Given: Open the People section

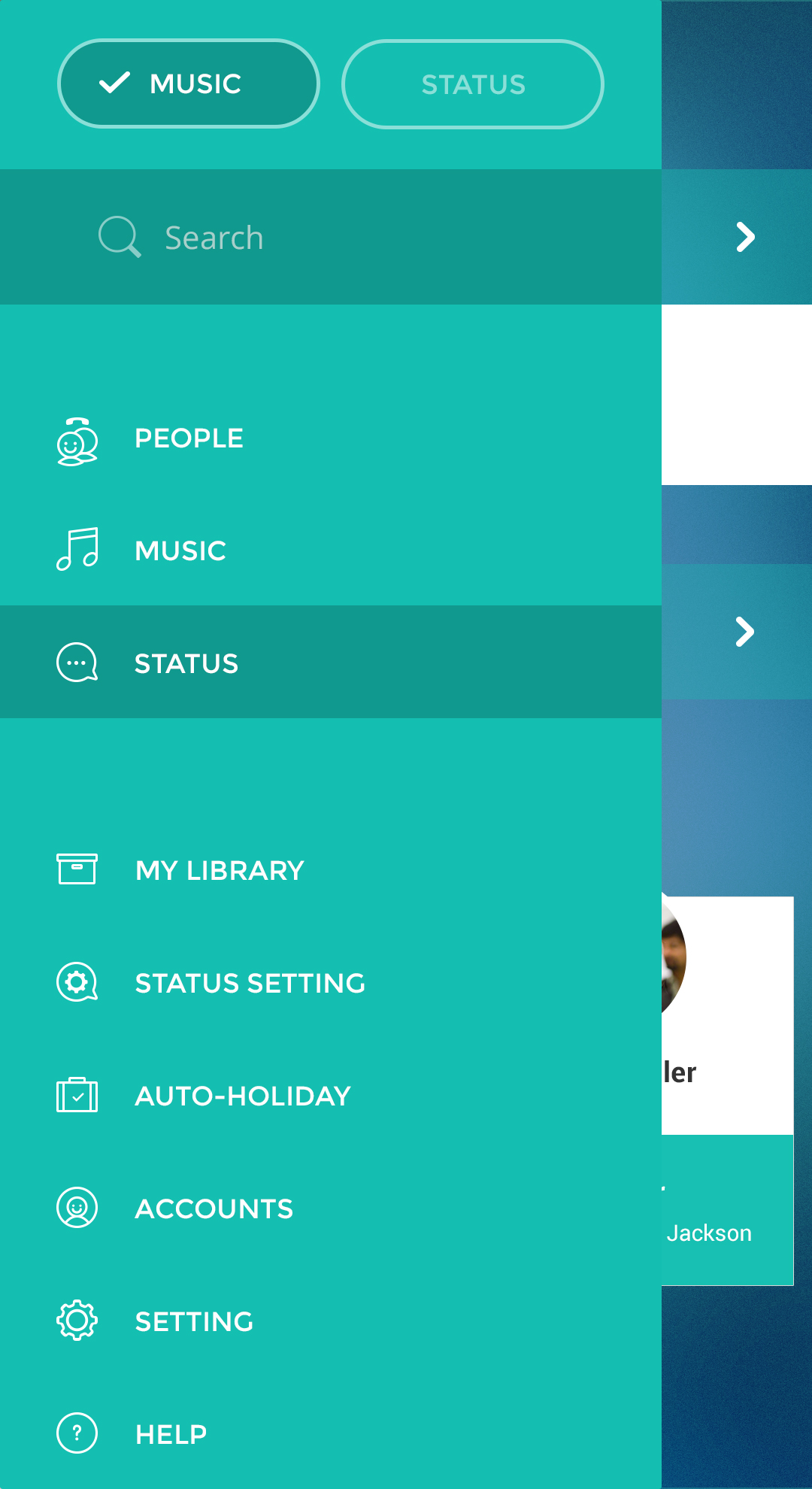Looking at the screenshot, I should coord(331,438).
